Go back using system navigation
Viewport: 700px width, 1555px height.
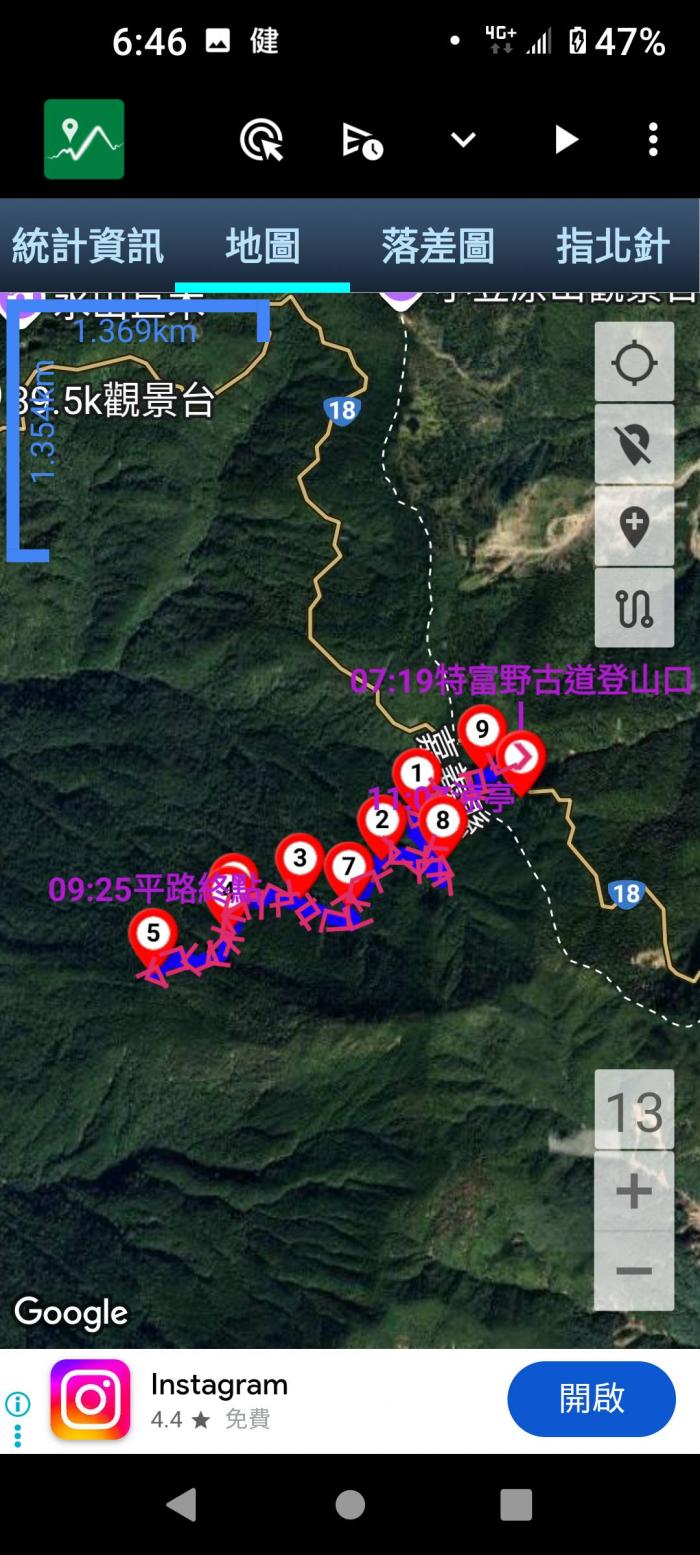(181, 1504)
